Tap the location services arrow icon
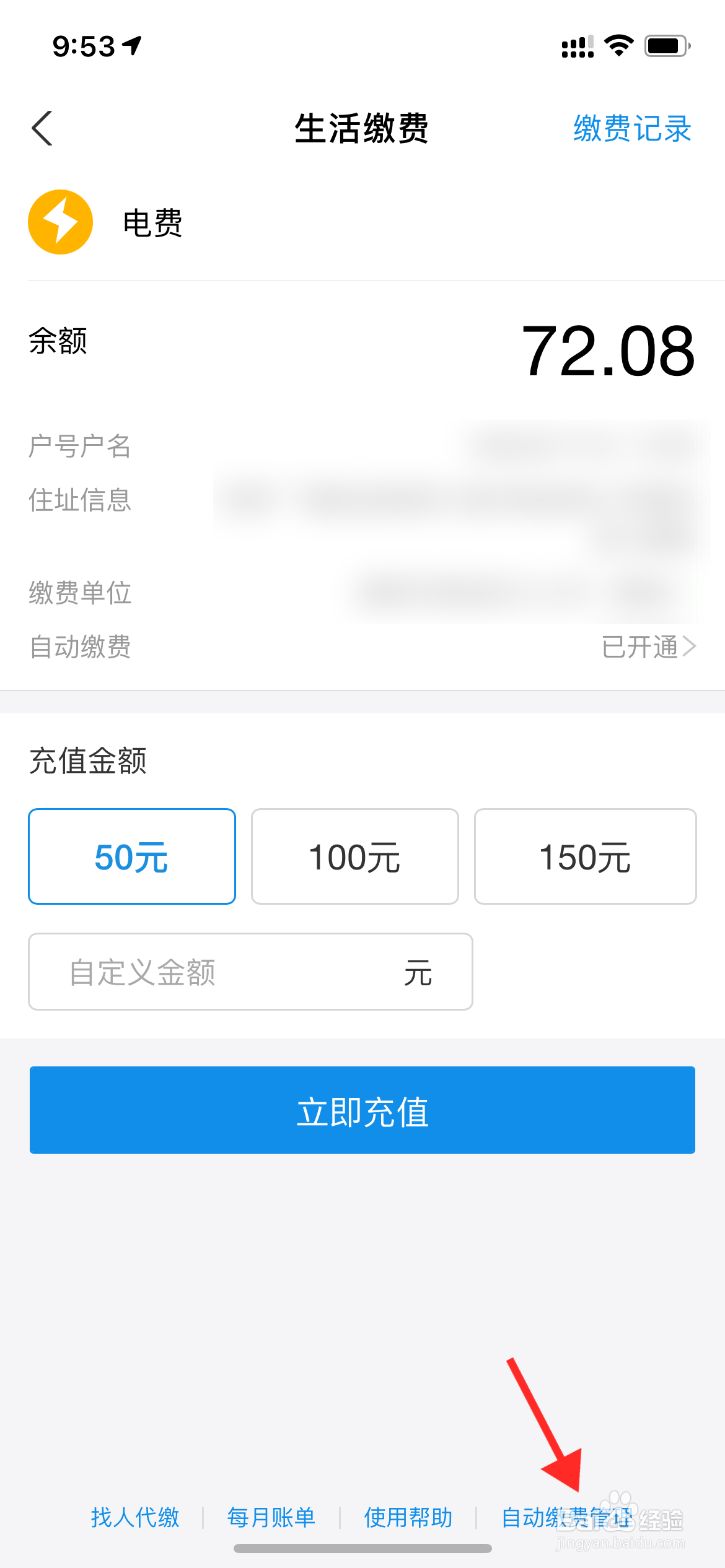 130,46
